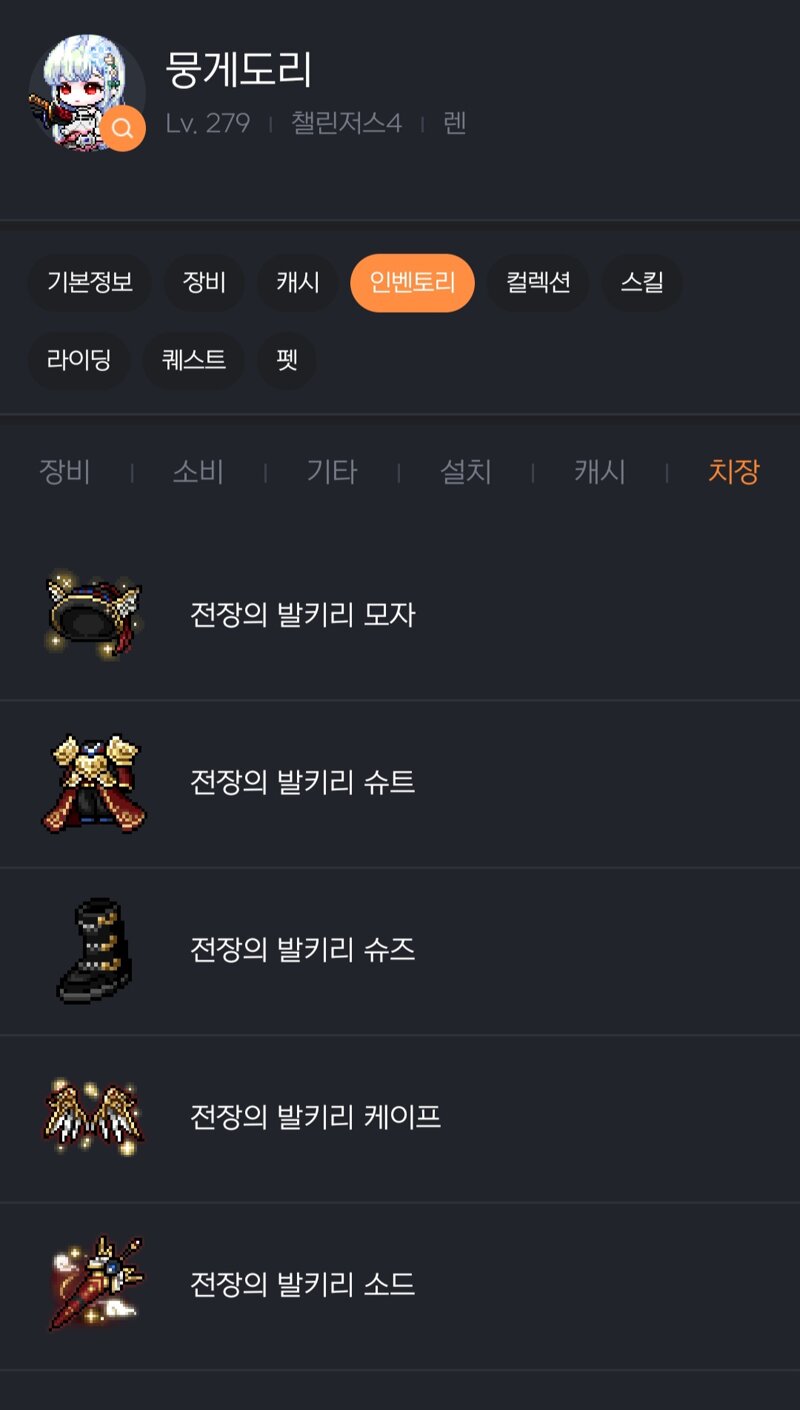View the 퀘스트 chip
The width and height of the screenshot is (800, 1410).
tap(194, 360)
